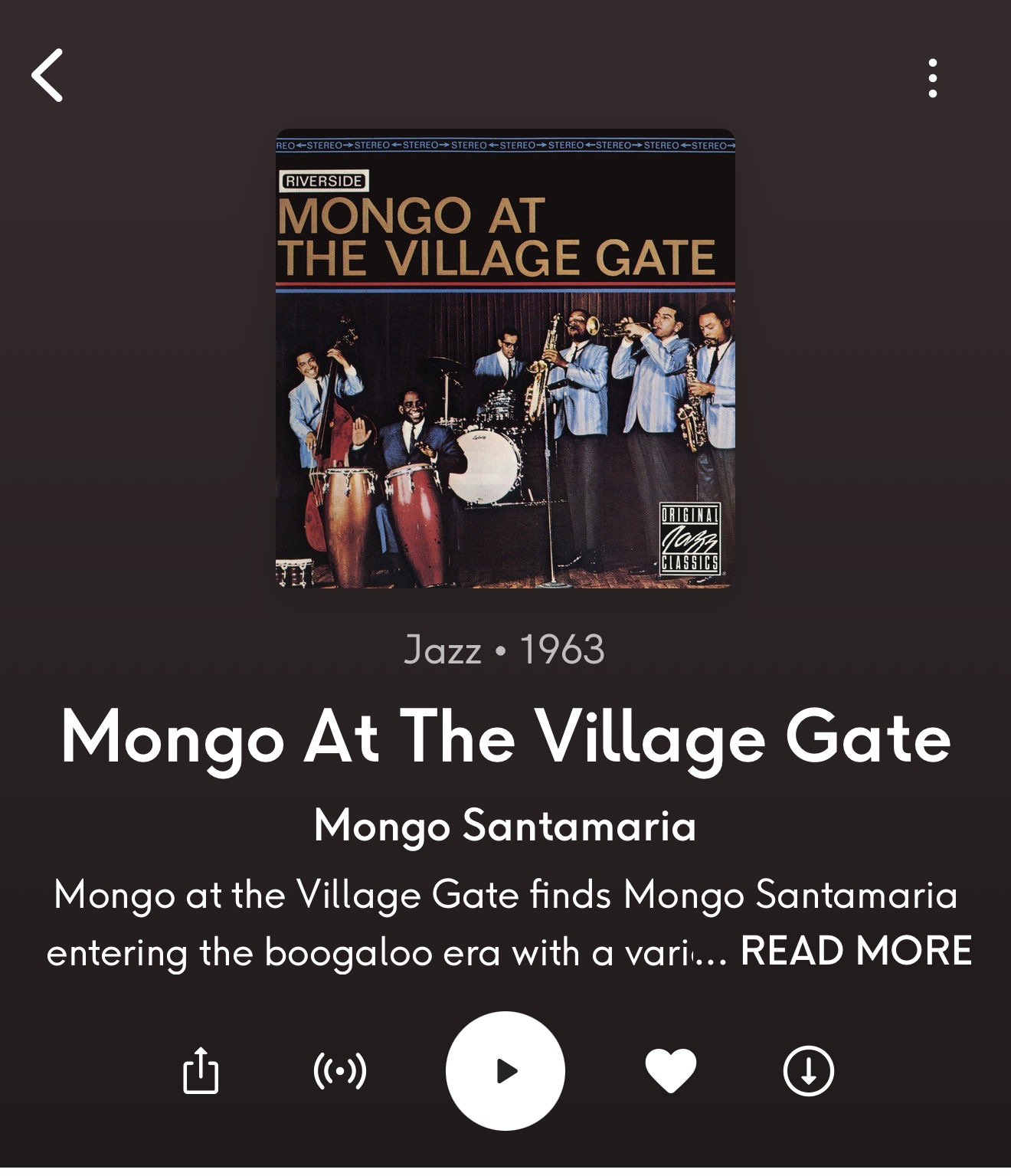Screen dimensions: 1011x1176
Task: Open artist Mongo Santamaria
Action: point(505,826)
